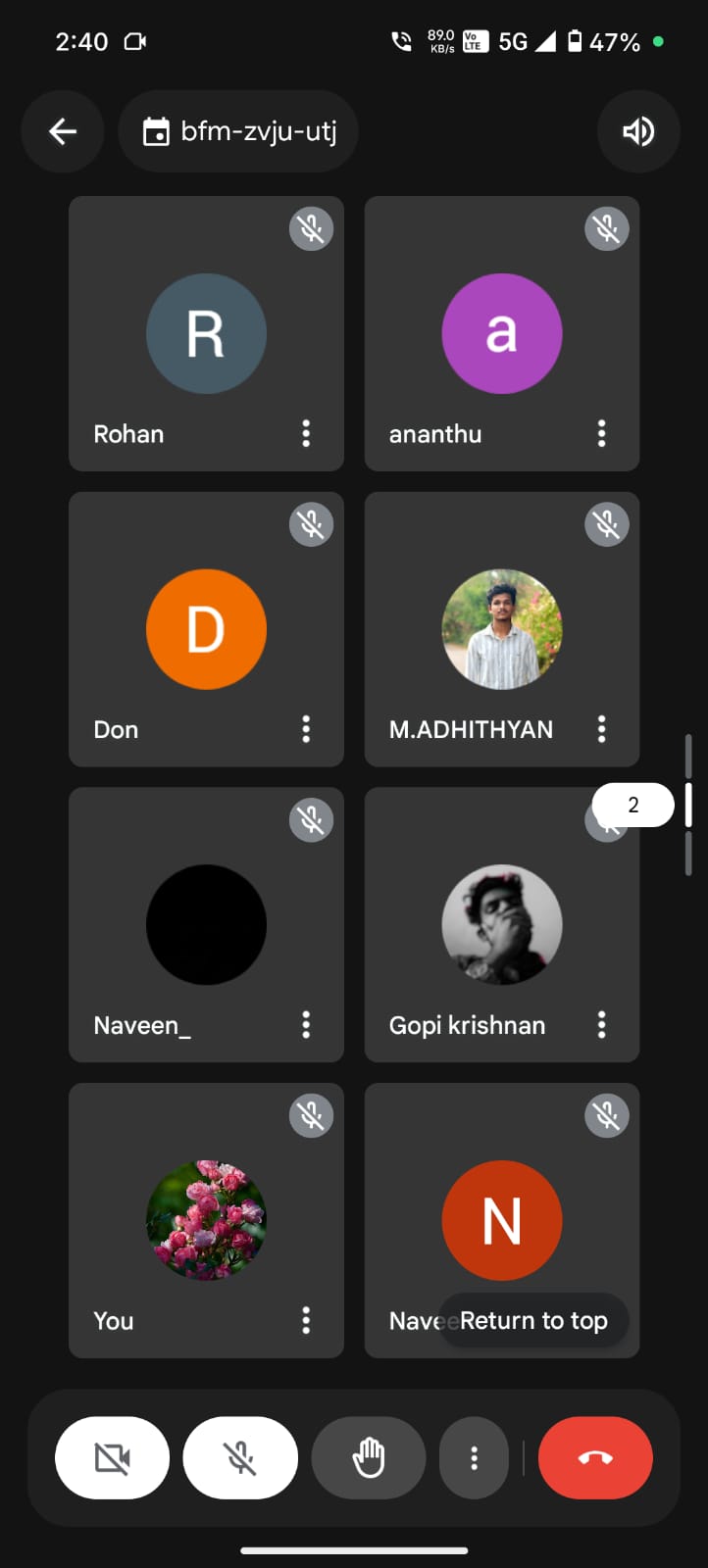End the call with red button
This screenshot has height=1568, width=708.
595,1458
